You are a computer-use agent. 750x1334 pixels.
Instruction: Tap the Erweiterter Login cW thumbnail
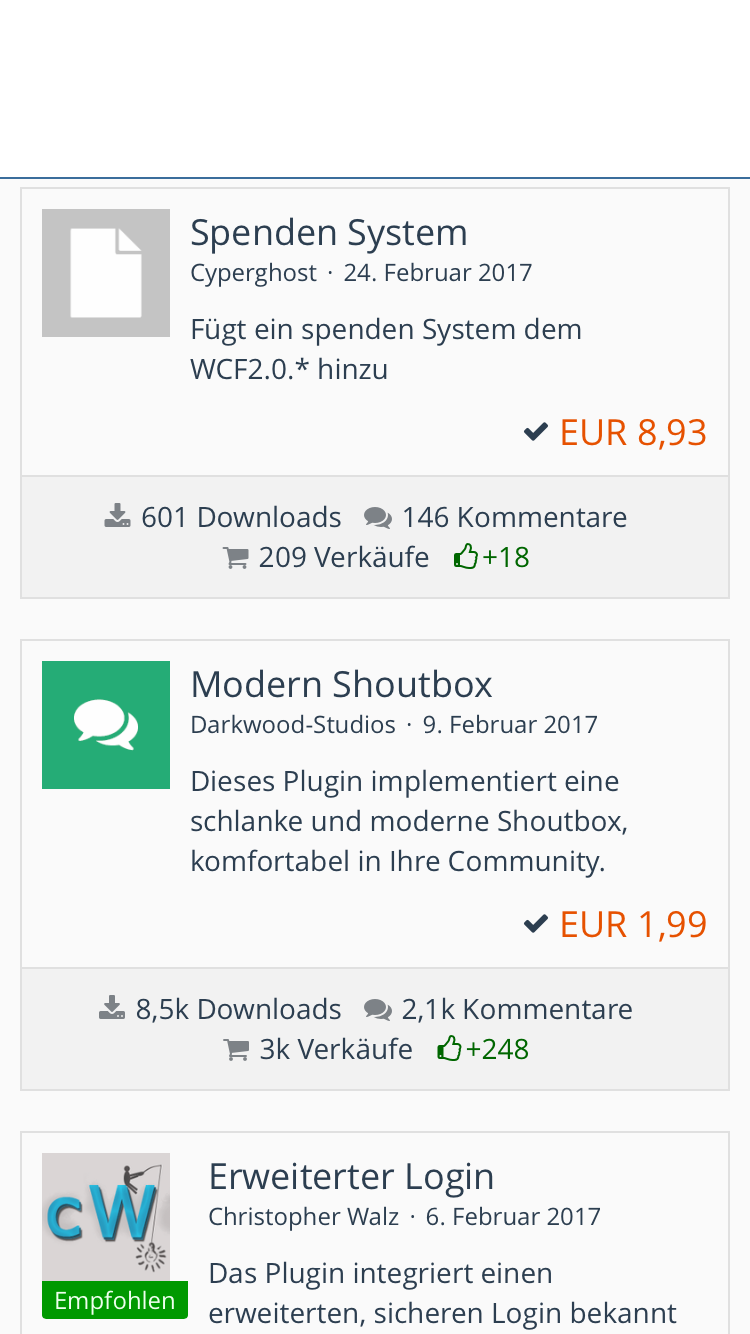[106, 1217]
